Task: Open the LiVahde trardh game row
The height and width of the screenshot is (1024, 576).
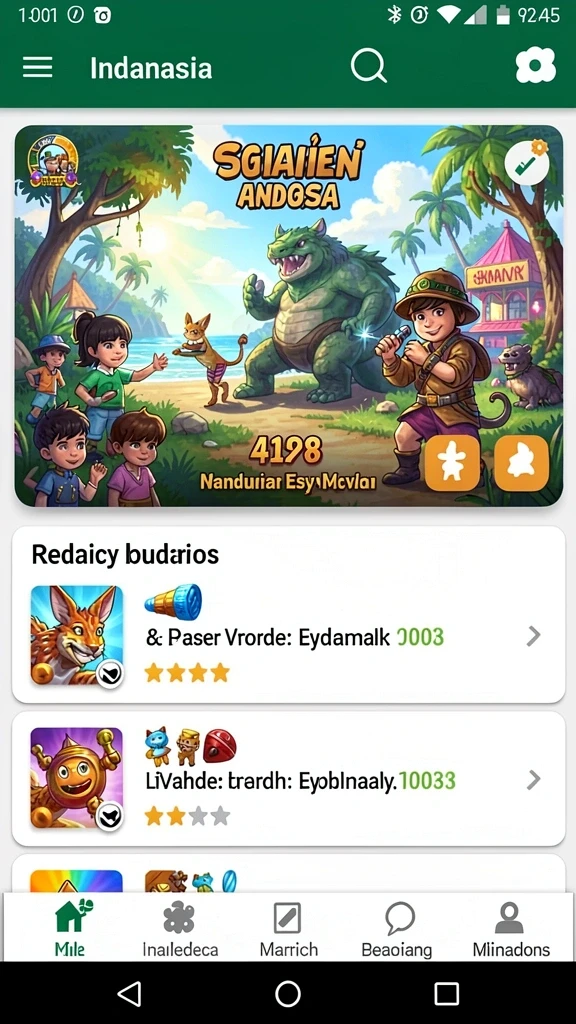Action: 289,778
